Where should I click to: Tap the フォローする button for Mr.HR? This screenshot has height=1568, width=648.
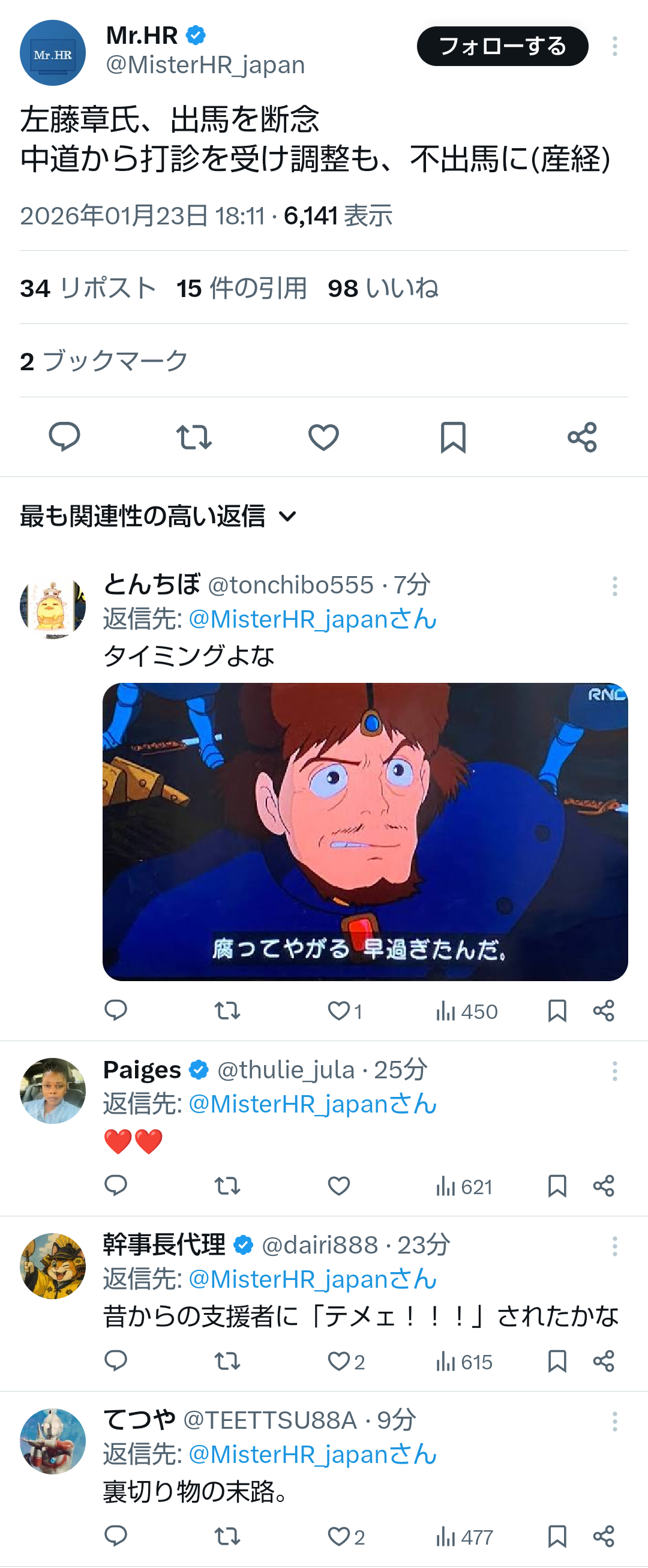(x=502, y=46)
